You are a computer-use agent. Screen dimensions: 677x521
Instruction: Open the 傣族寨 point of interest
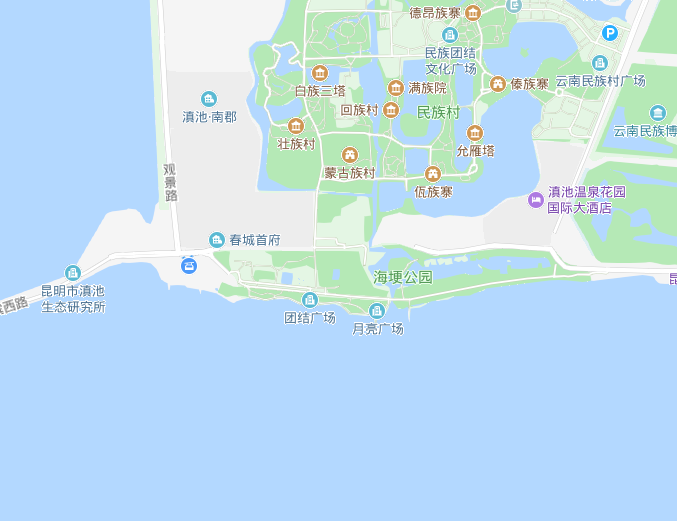pyautogui.click(x=498, y=84)
